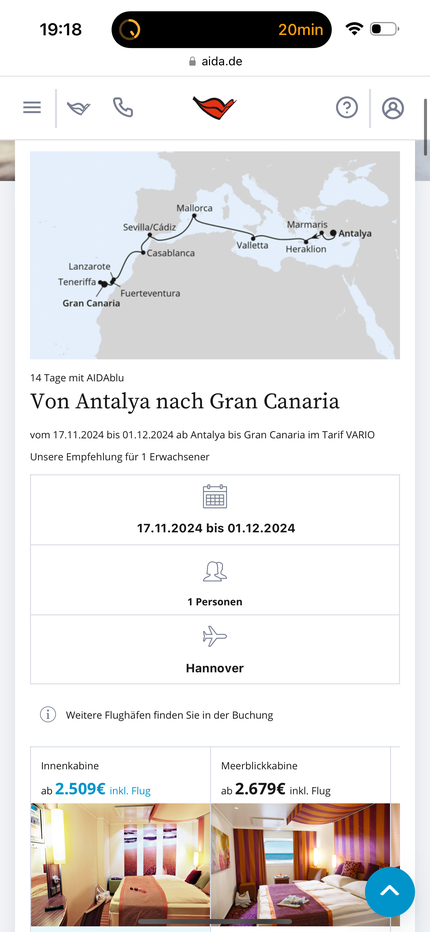
Task: Open the user account icon
Action: point(393,108)
